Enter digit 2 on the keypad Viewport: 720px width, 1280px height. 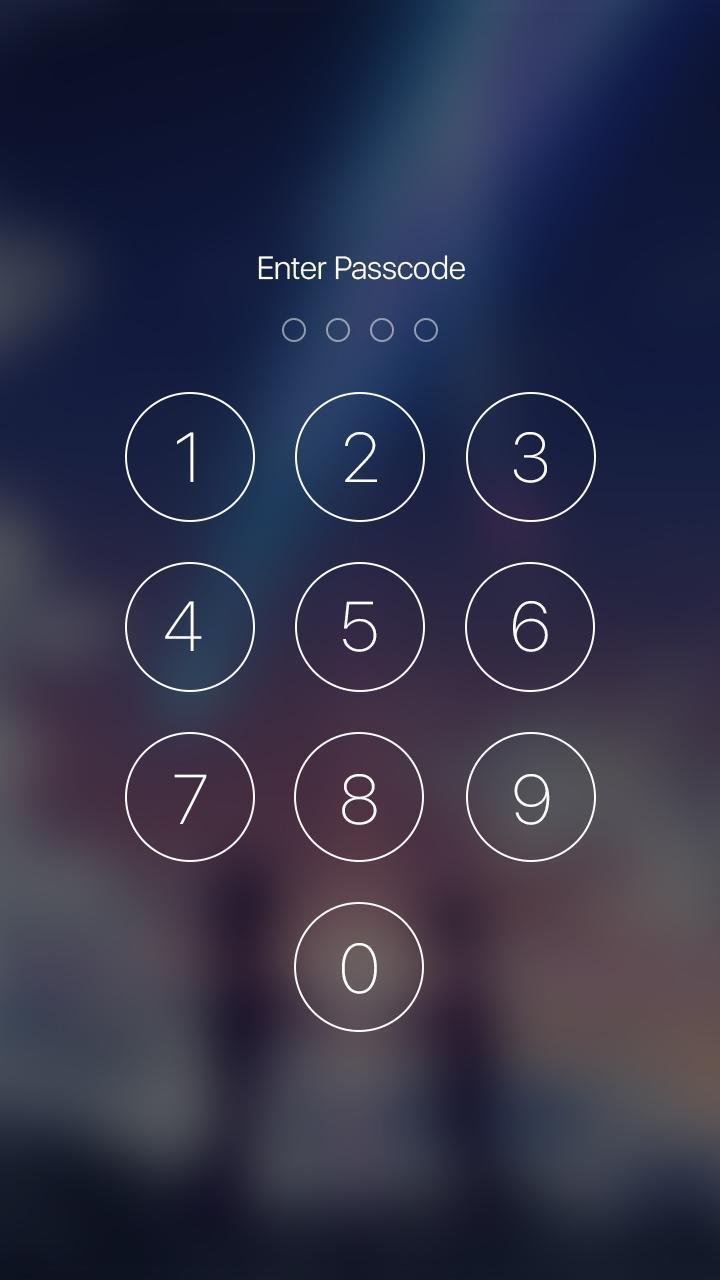click(x=360, y=457)
